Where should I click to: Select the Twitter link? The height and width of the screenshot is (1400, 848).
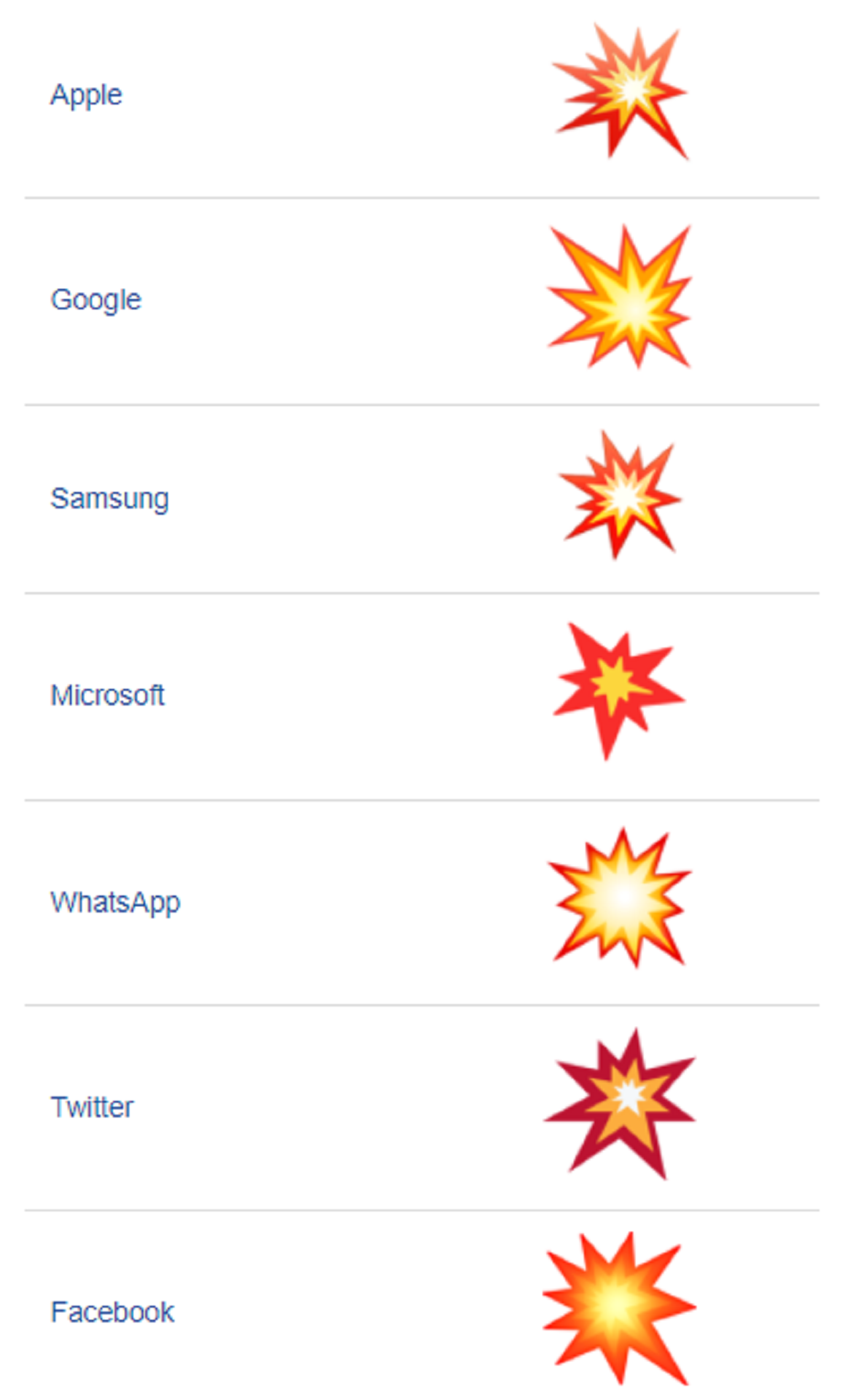pos(92,1107)
